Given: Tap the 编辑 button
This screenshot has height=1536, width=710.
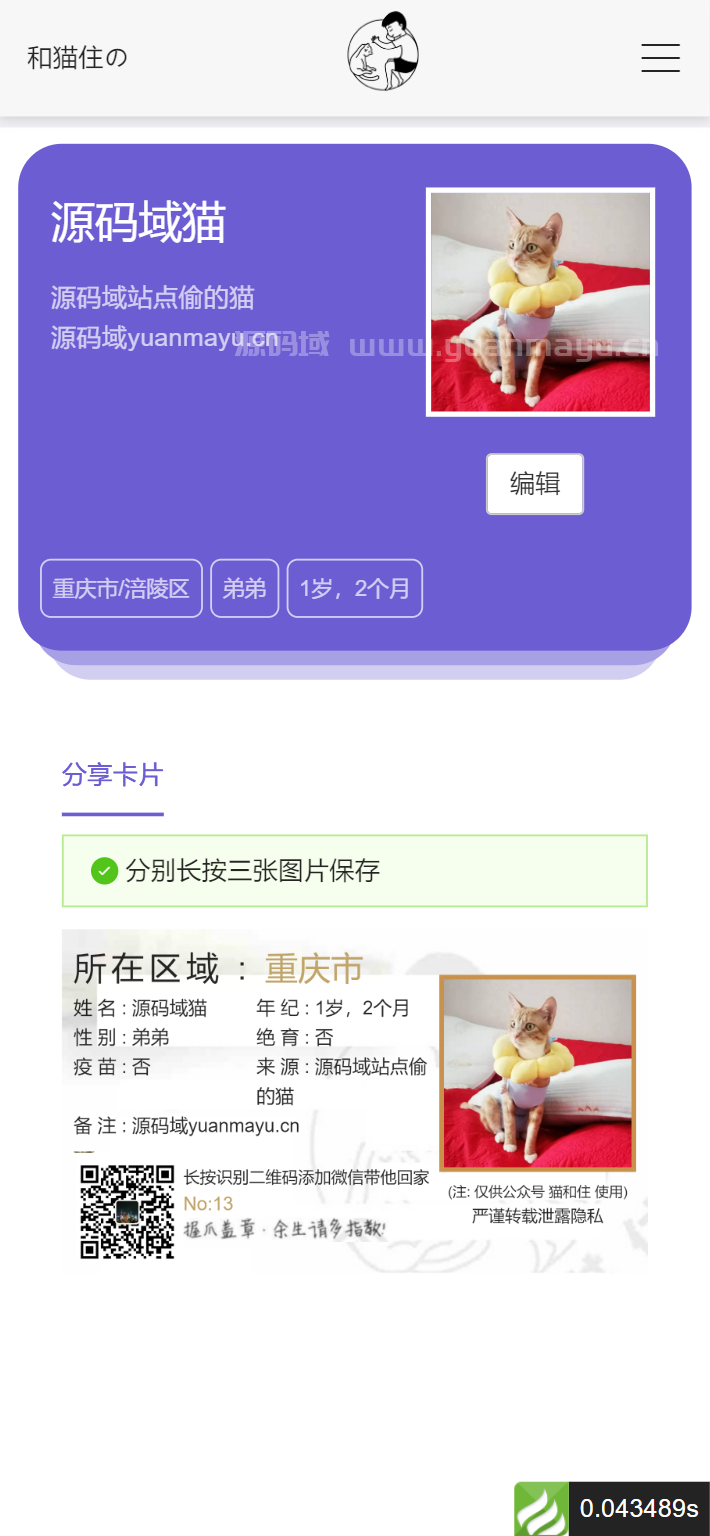Looking at the screenshot, I should (x=535, y=484).
